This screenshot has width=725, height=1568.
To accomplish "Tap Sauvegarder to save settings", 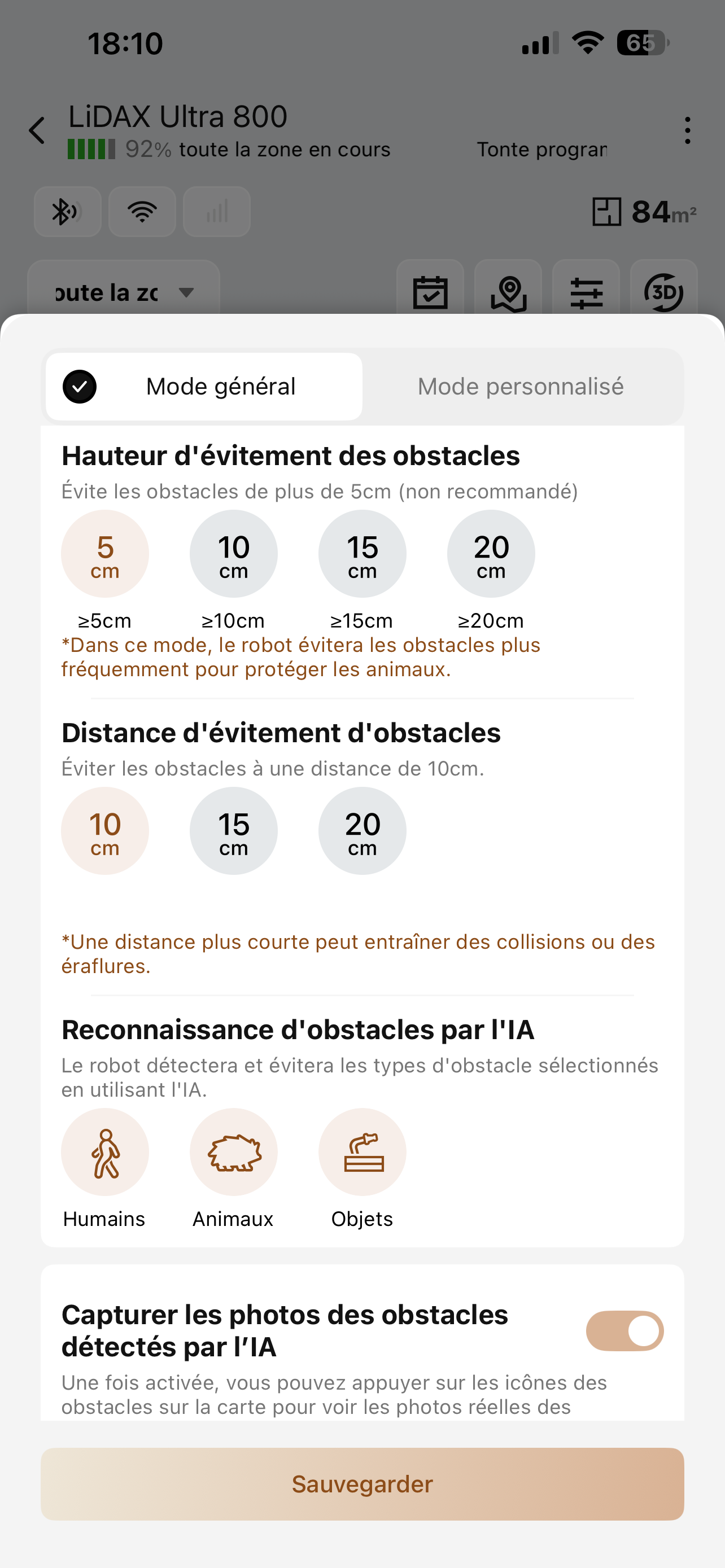I will (362, 1484).
